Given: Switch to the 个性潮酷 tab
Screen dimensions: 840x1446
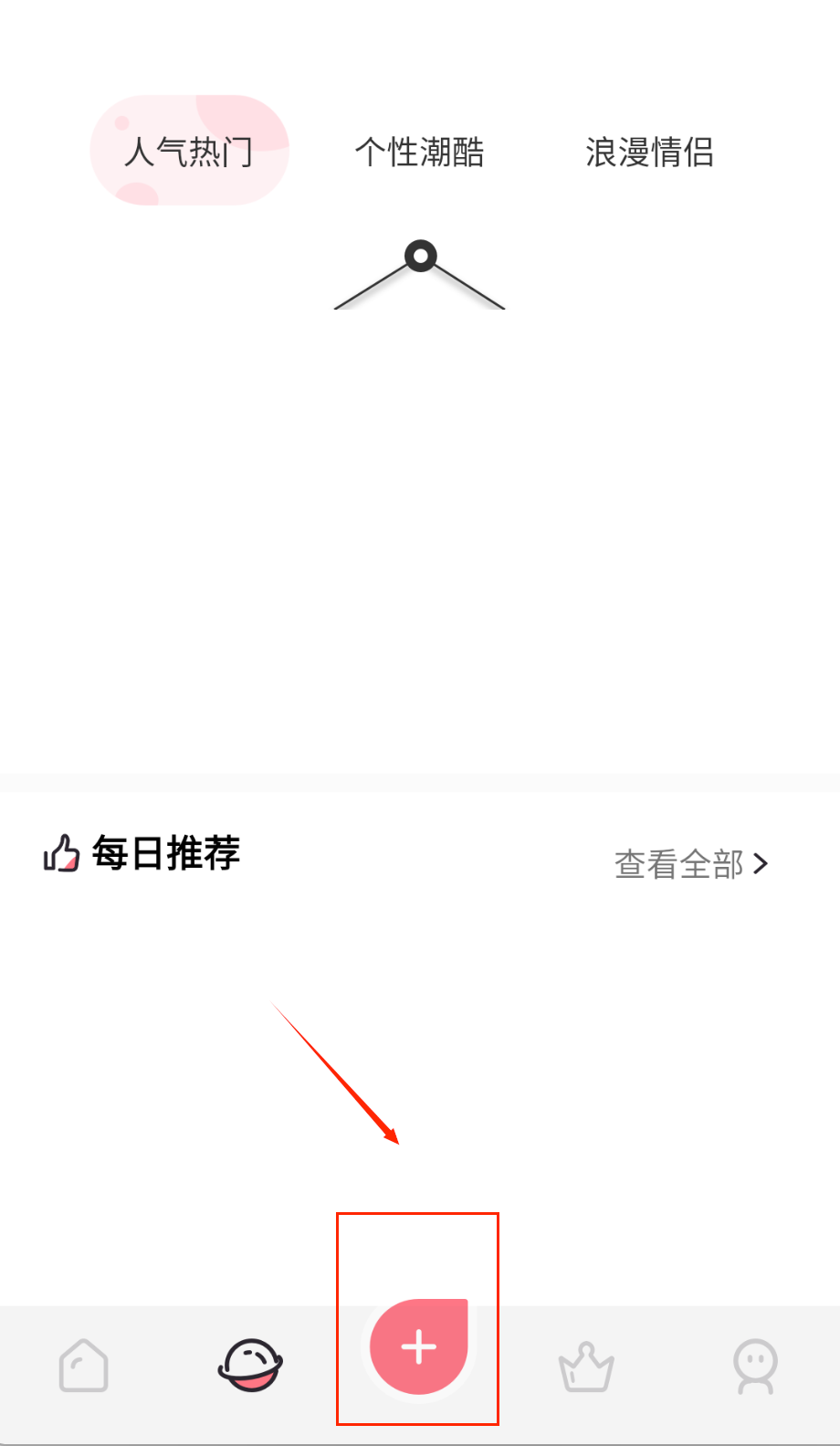Looking at the screenshot, I should click(419, 152).
